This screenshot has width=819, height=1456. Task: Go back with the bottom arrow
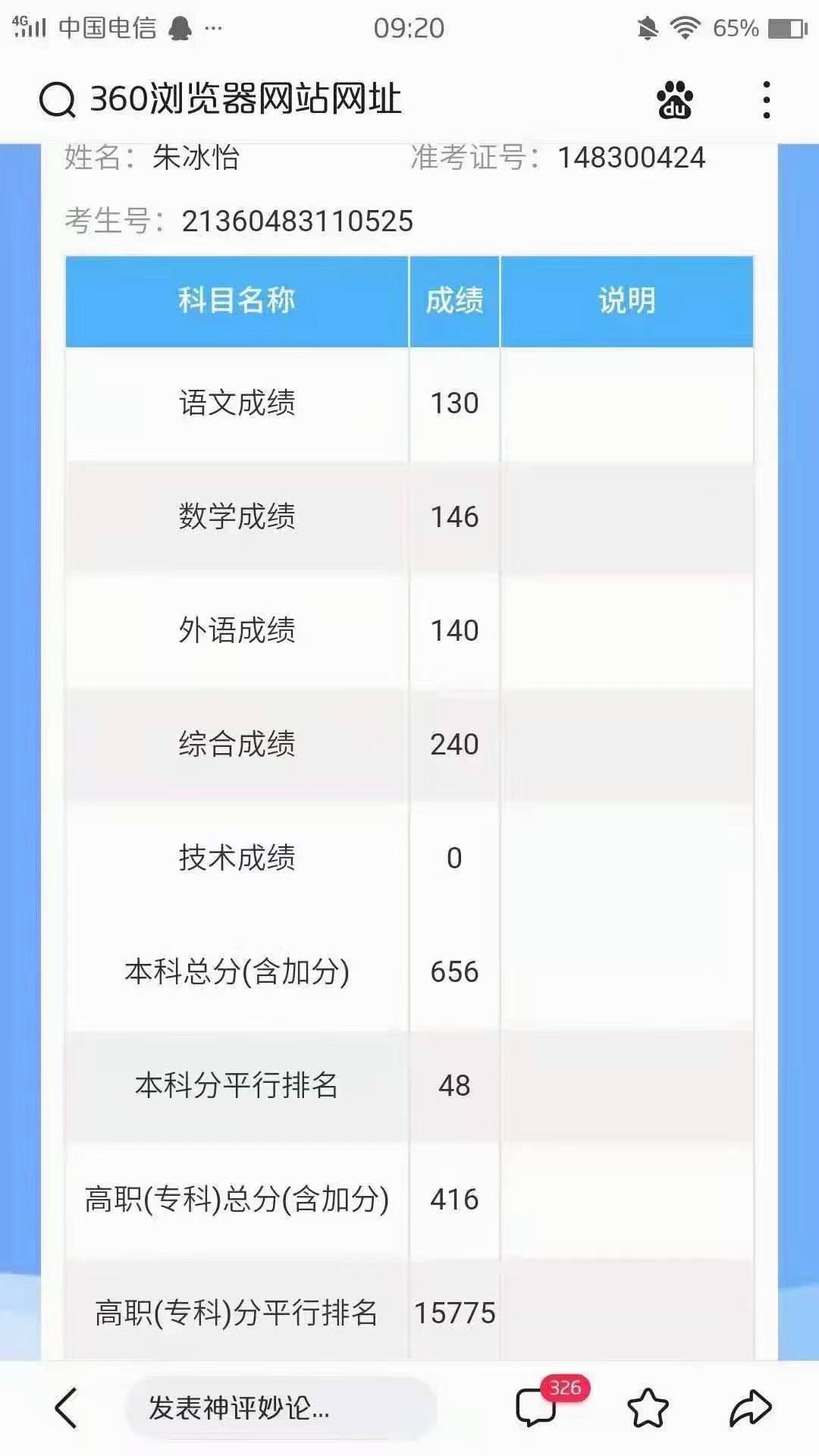(67, 1408)
